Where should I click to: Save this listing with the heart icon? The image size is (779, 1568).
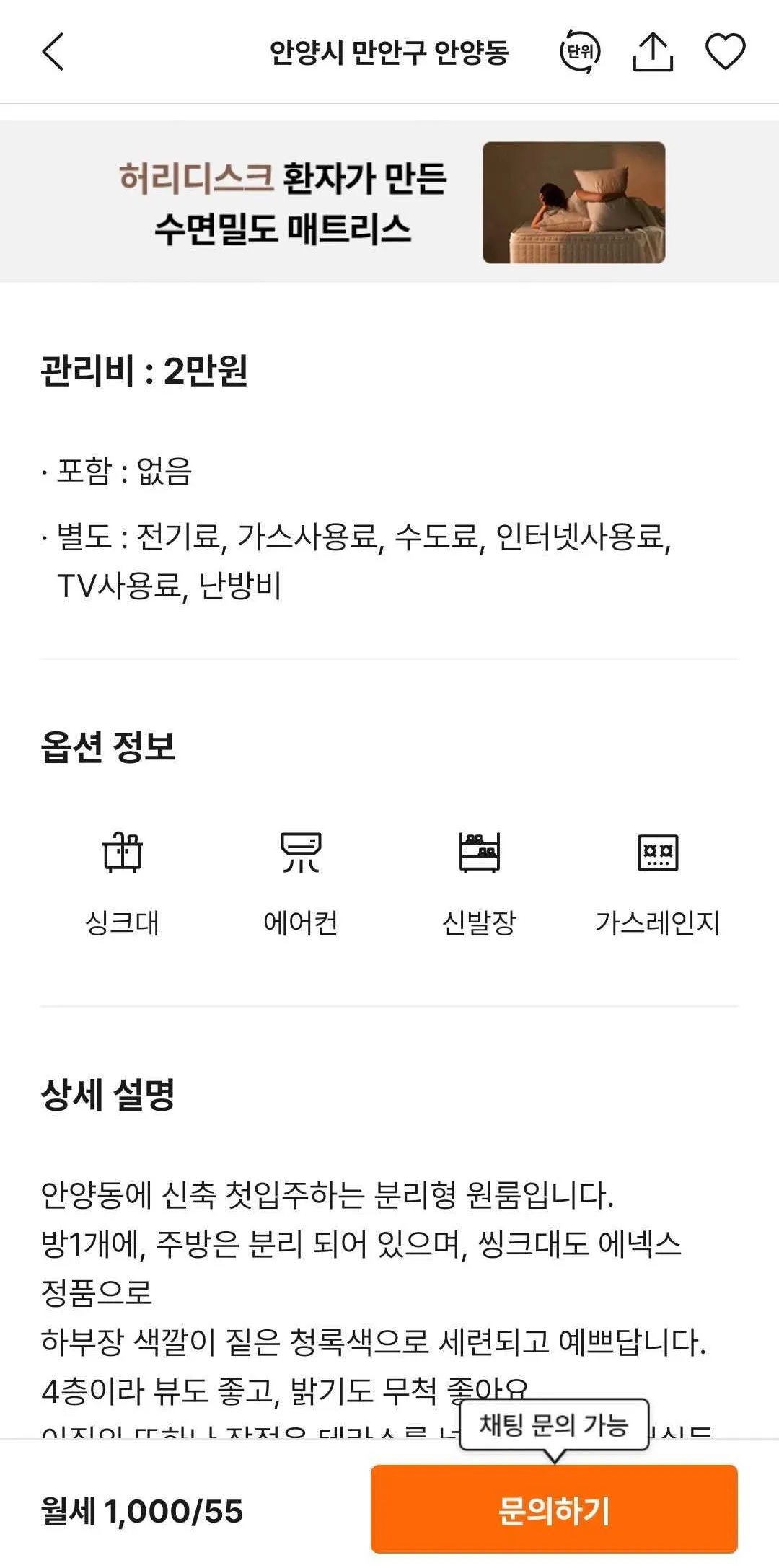pos(725,52)
